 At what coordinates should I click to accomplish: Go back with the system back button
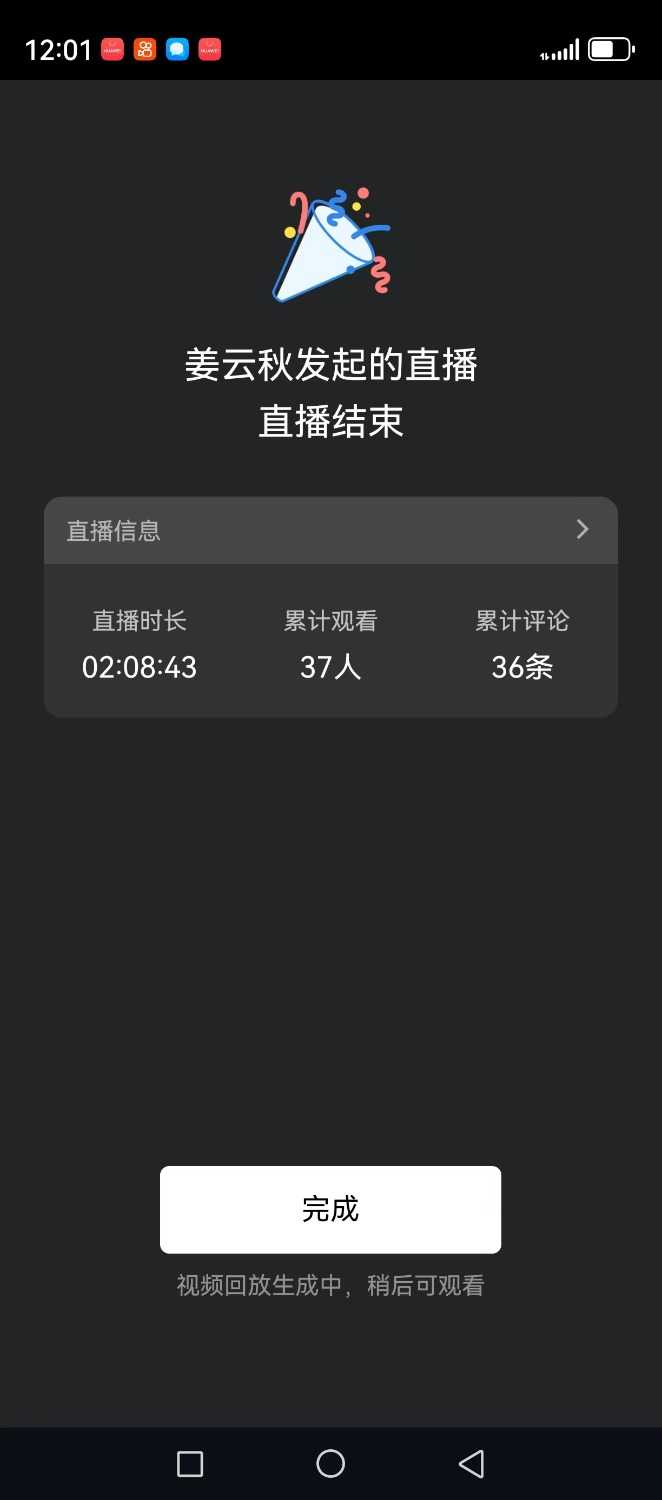471,1464
